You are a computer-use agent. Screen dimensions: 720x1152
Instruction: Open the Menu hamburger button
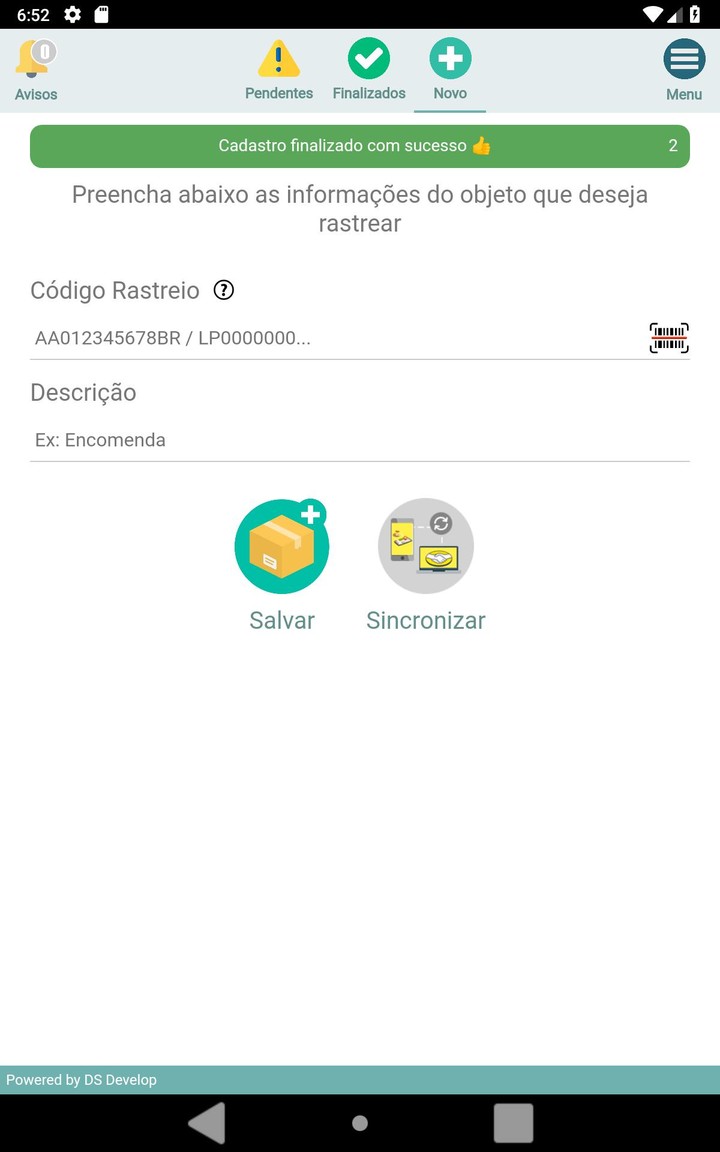point(684,70)
